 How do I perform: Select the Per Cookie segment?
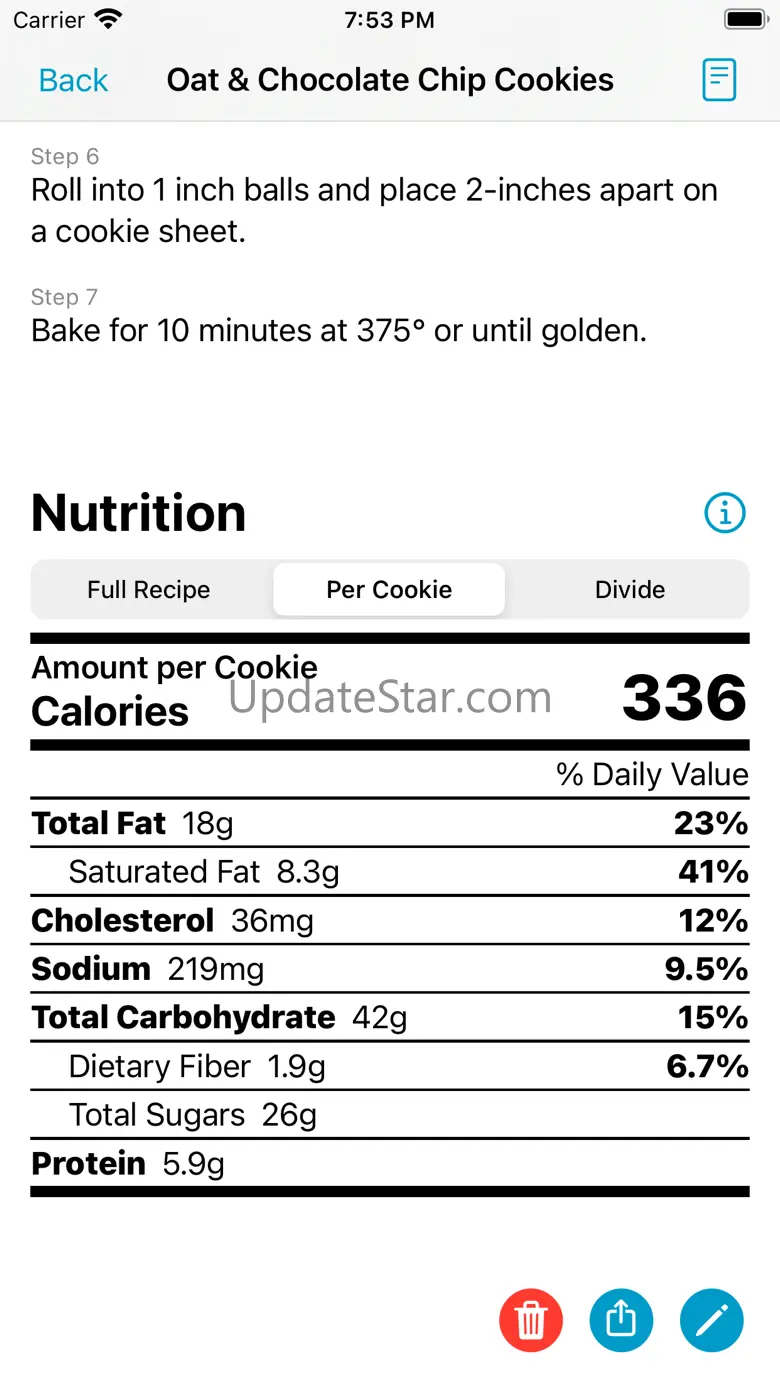tap(389, 589)
